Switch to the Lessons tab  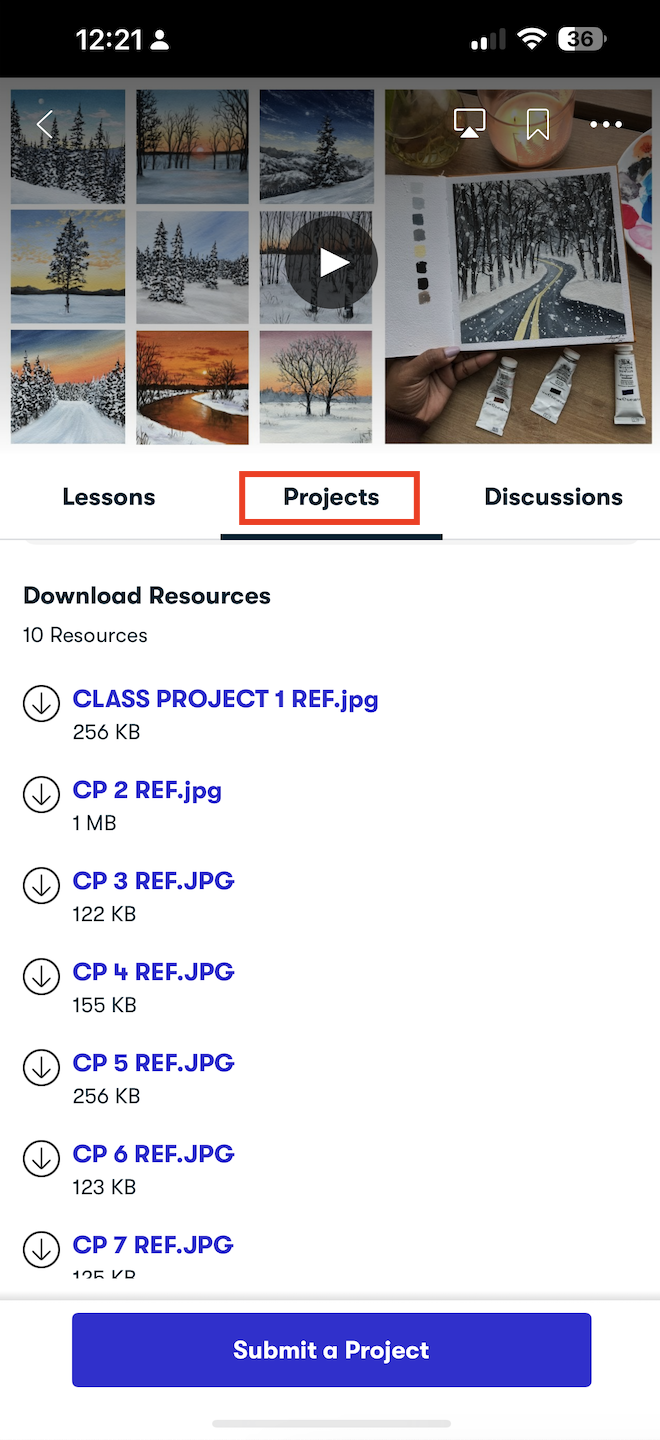(109, 497)
